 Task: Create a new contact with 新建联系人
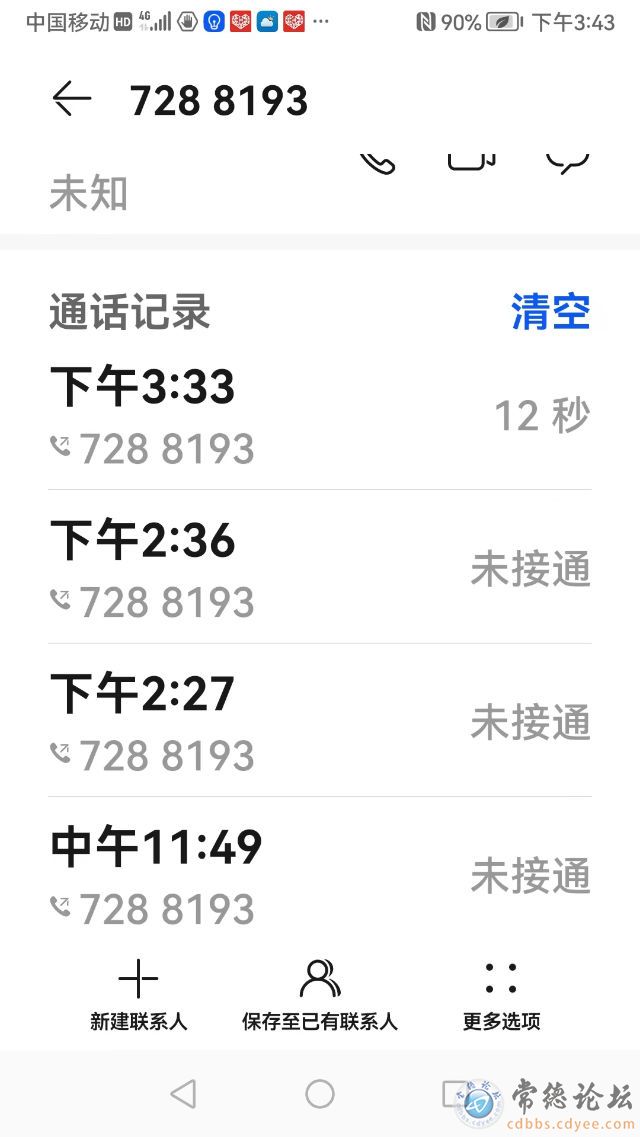coord(138,994)
